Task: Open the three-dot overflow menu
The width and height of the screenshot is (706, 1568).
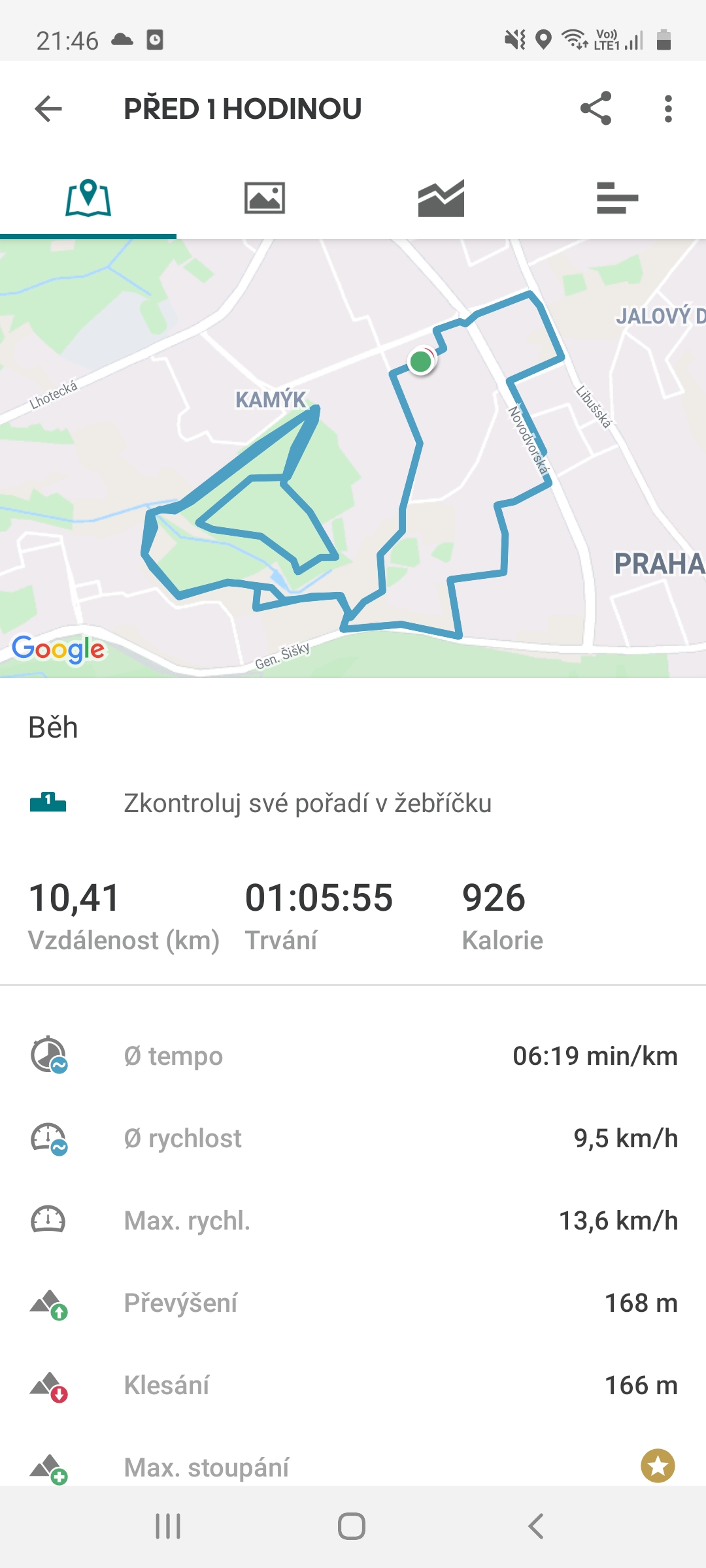Action: (667, 108)
